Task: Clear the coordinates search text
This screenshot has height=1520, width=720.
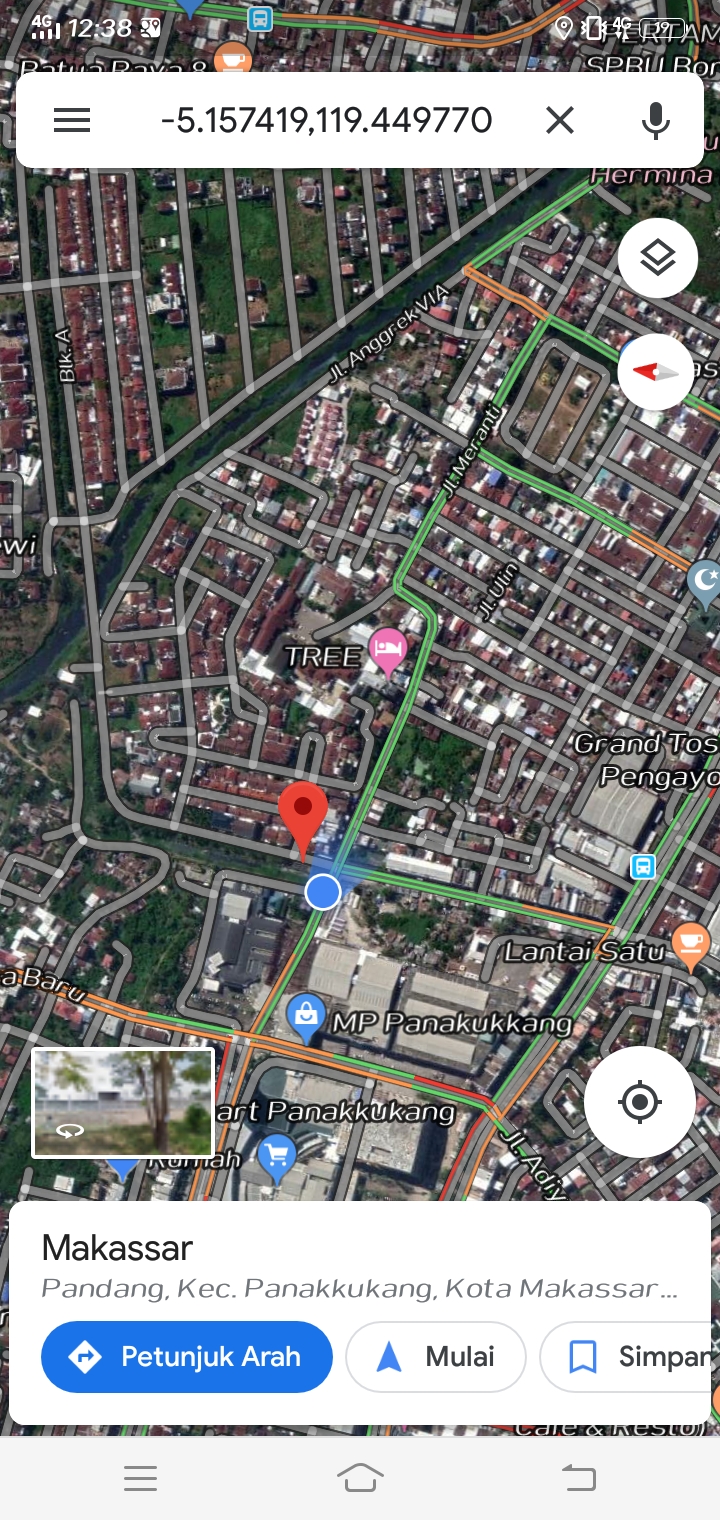Action: coord(560,121)
